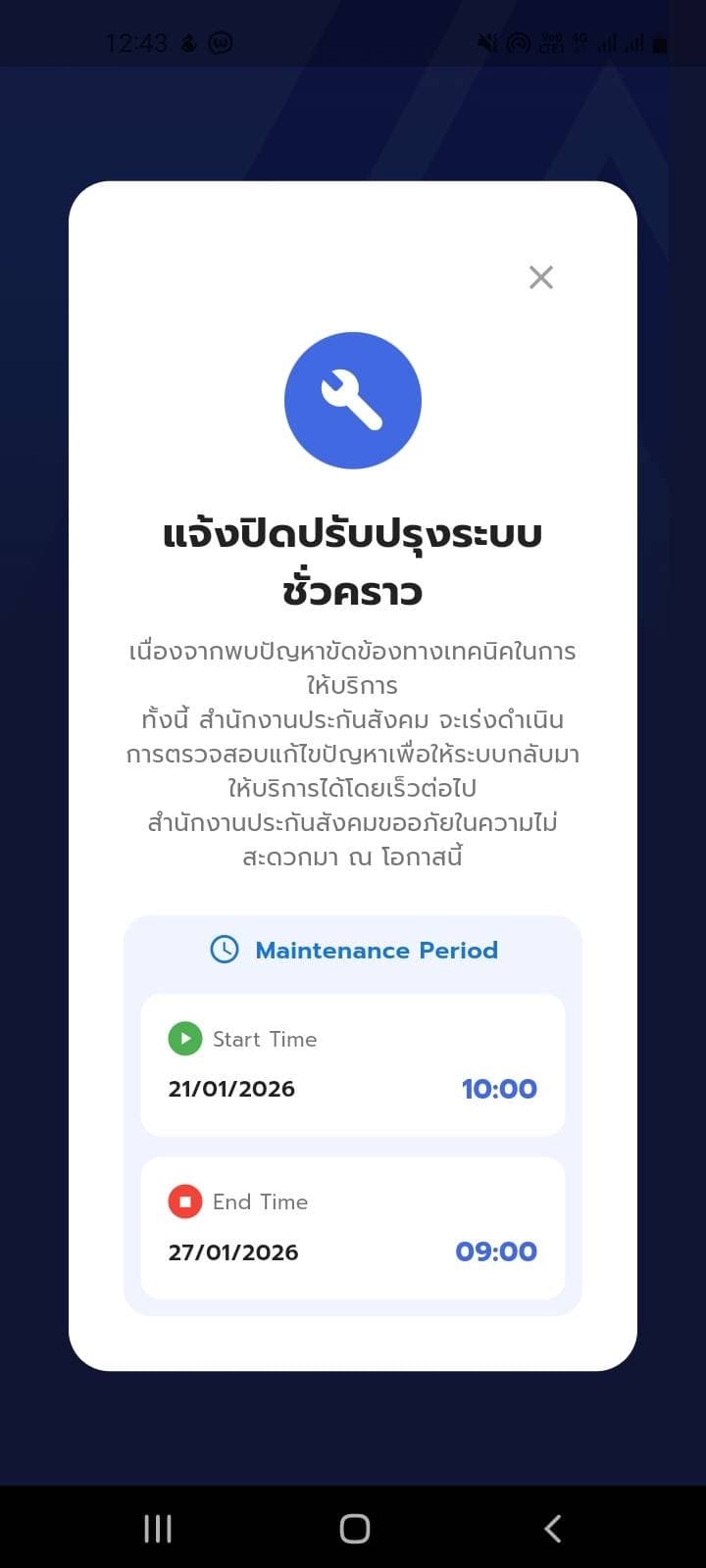The image size is (706, 1568).
Task: Tap the muted volume icon in the status bar
Action: coord(487,42)
